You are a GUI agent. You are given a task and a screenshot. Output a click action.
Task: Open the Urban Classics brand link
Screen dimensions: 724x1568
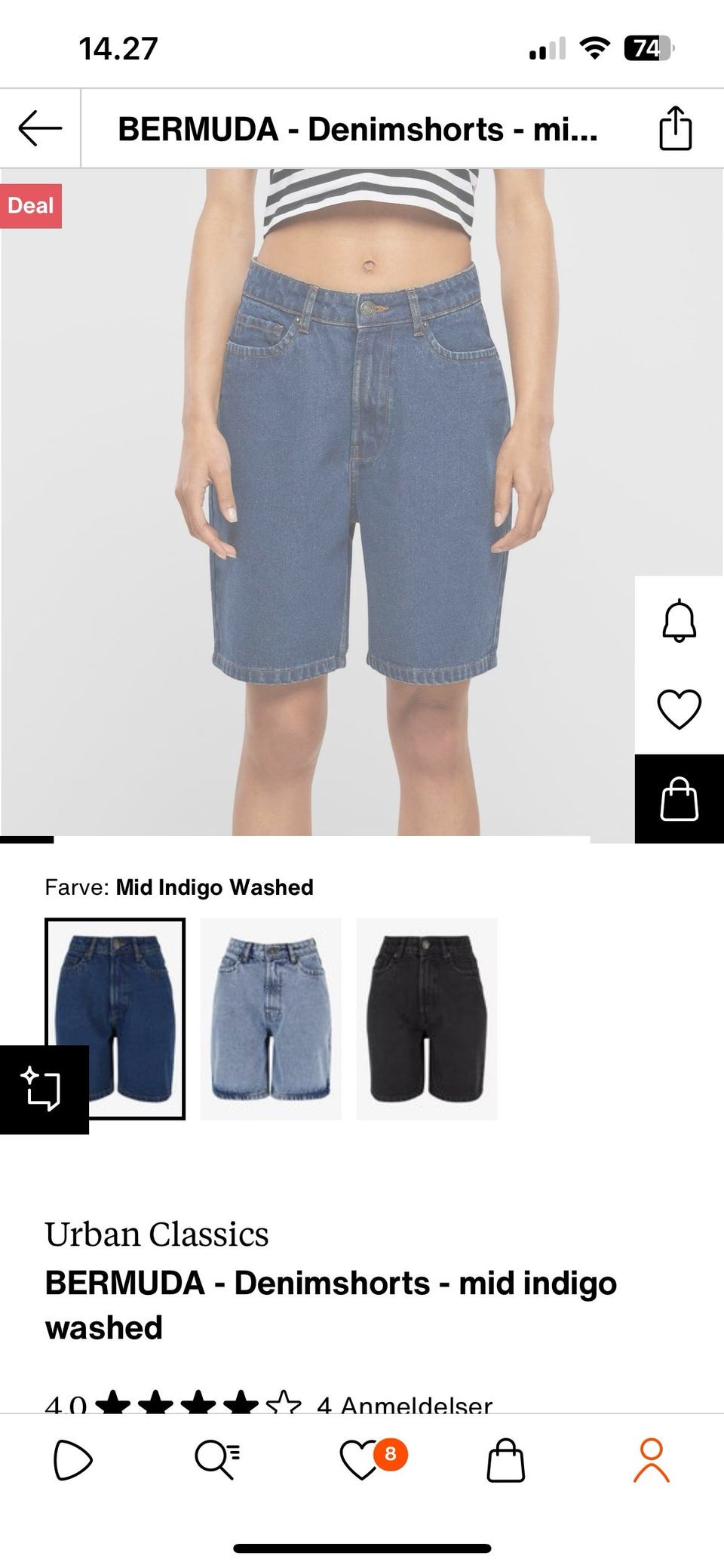157,1235
